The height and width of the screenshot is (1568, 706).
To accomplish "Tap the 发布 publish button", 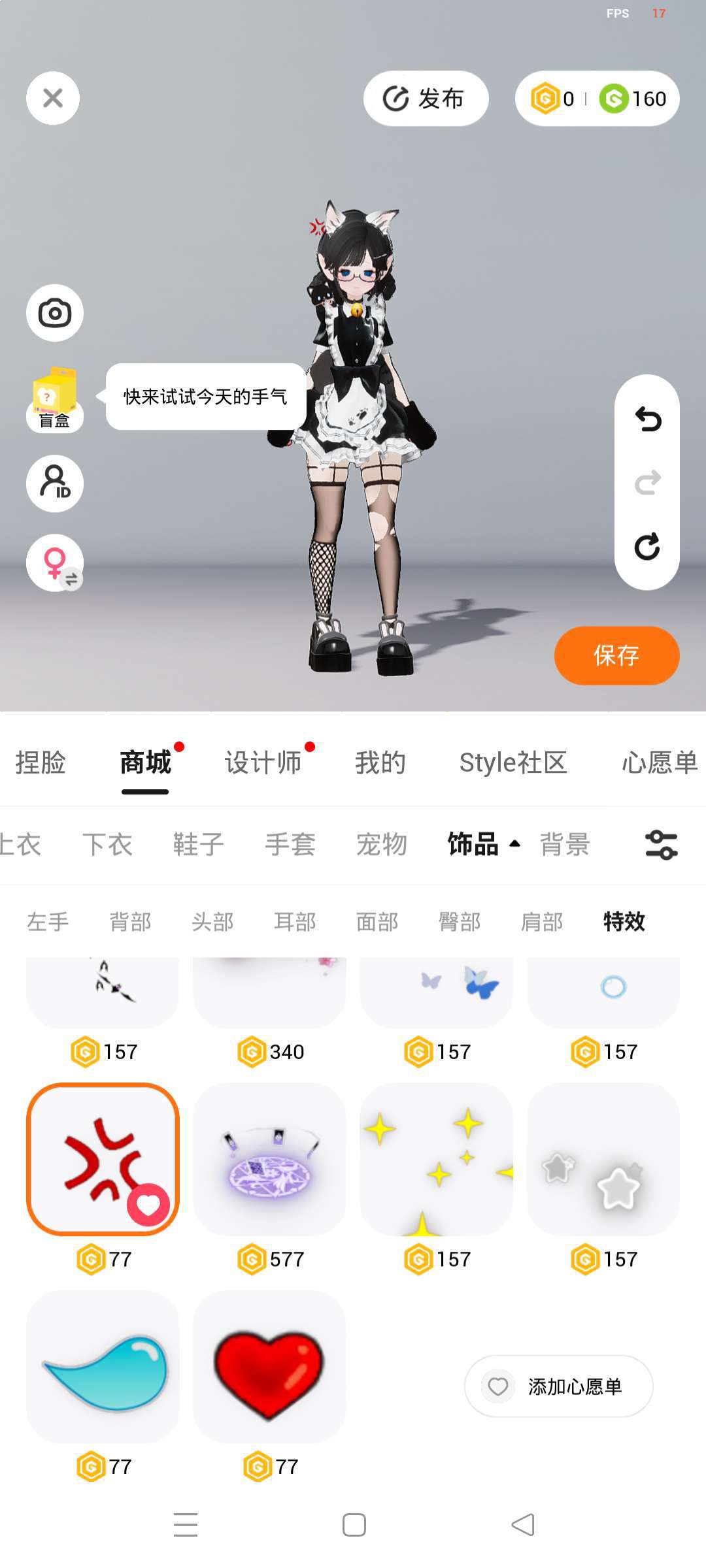I will point(426,99).
